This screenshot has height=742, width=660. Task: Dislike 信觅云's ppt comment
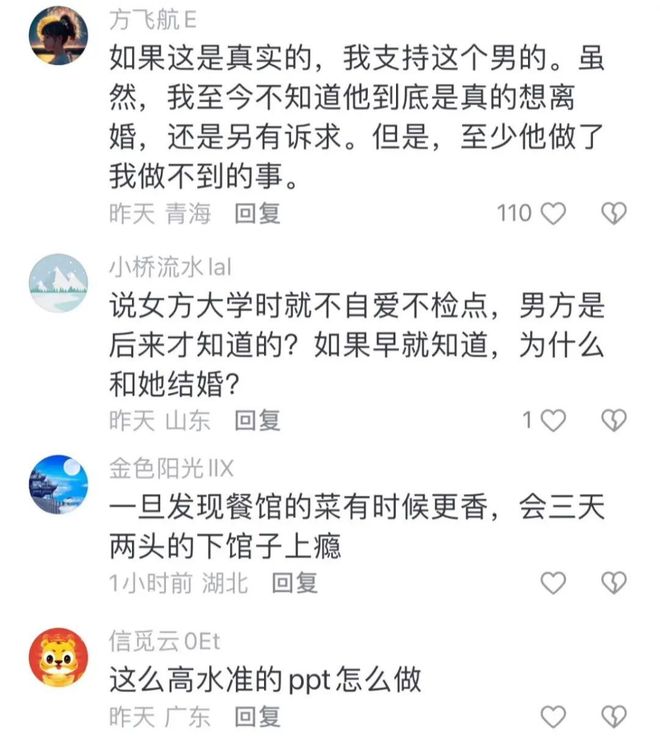pyautogui.click(x=613, y=716)
